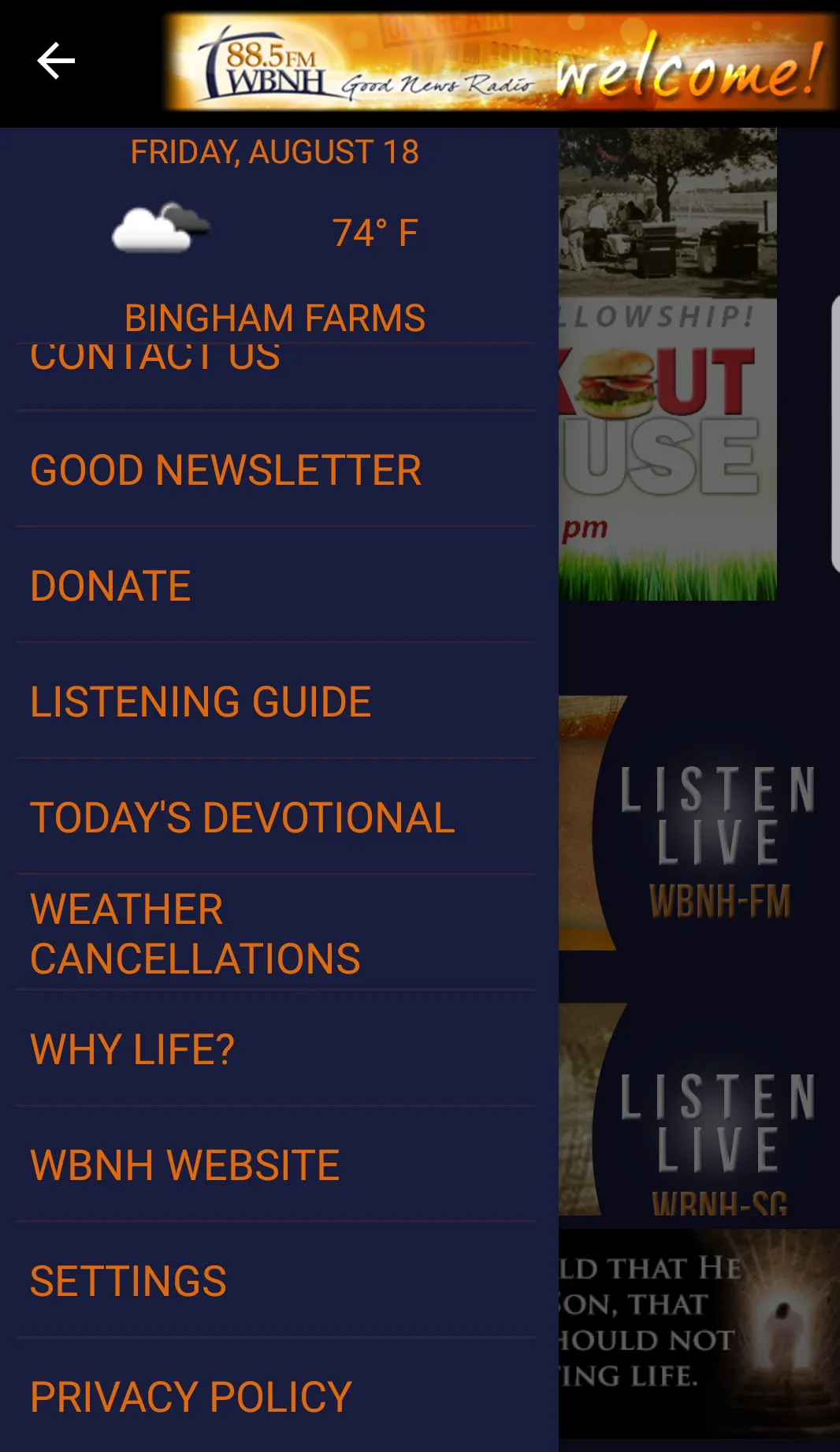The height and width of the screenshot is (1452, 840).
Task: Visit the WBNH Website
Action: point(184,1165)
